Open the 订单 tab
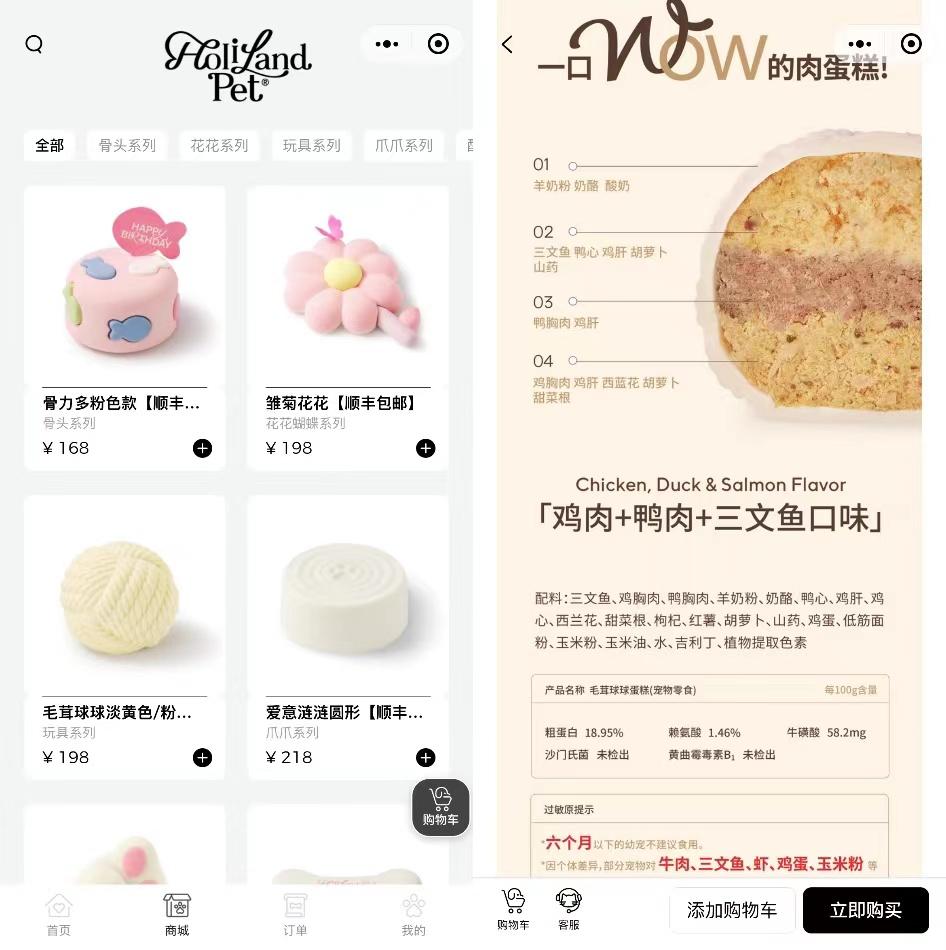This screenshot has height=950, width=946. click(295, 914)
